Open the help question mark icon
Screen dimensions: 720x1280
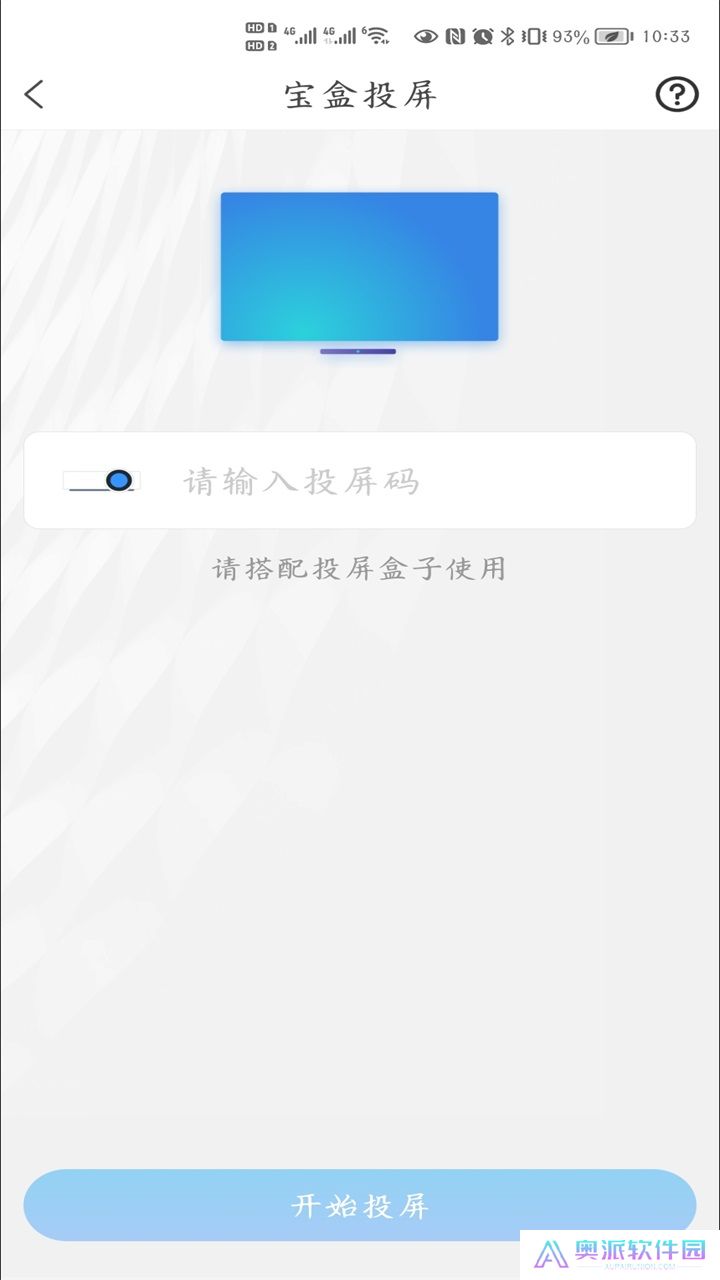tap(676, 95)
